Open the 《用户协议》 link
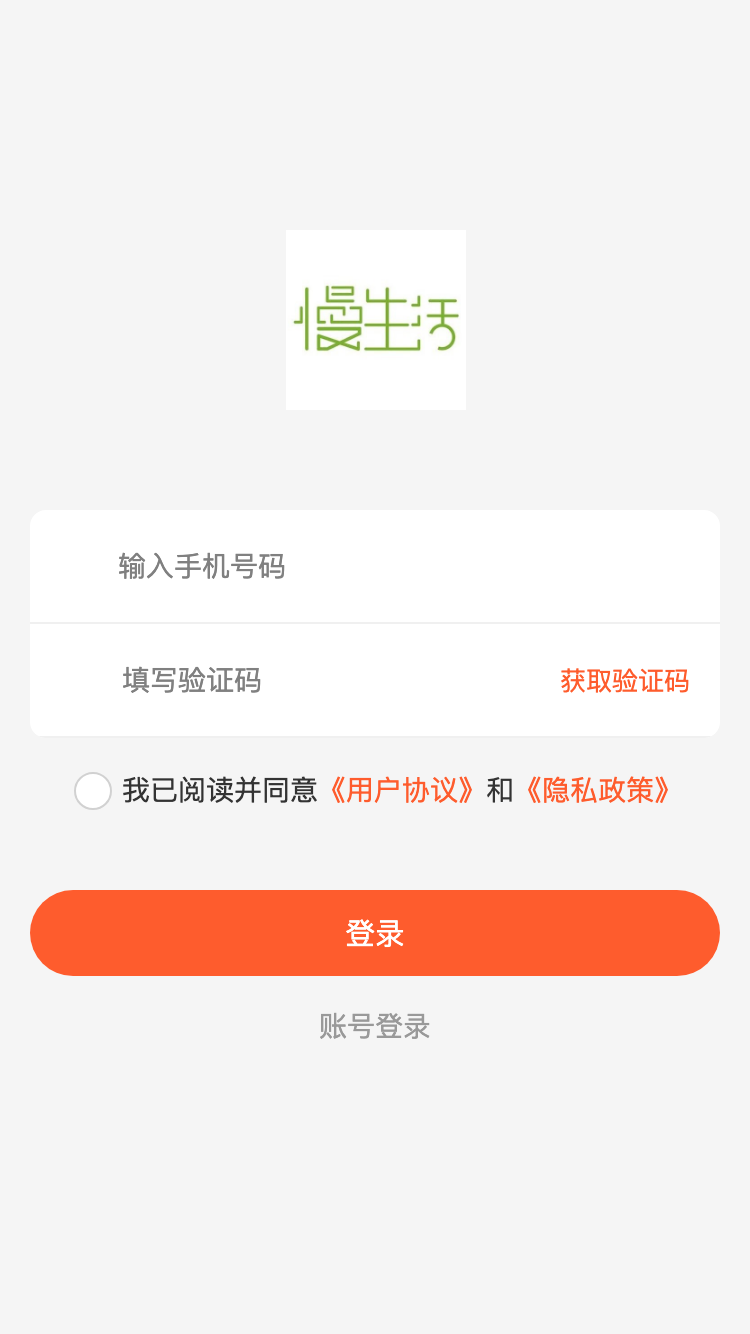The width and height of the screenshot is (750, 1334). [402, 791]
